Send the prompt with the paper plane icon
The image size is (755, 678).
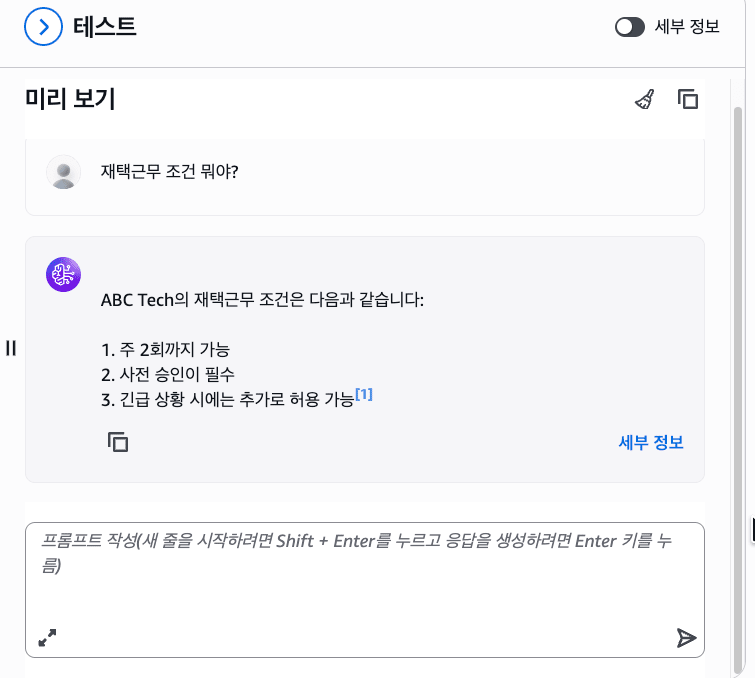tap(686, 638)
